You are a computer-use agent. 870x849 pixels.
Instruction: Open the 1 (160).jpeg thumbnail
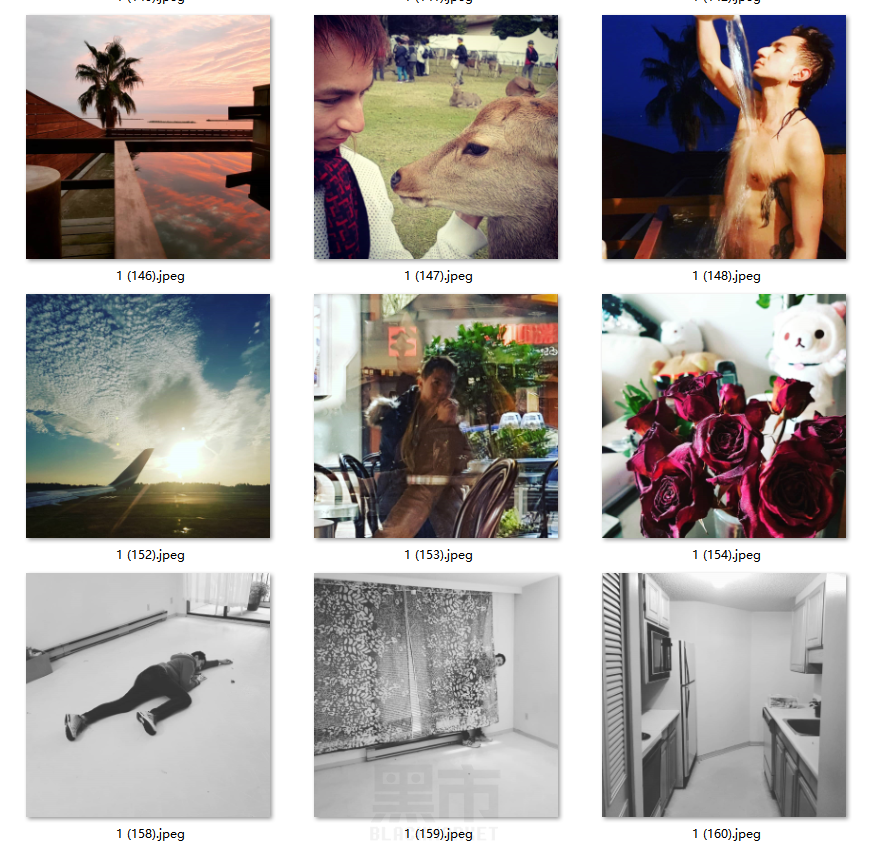coord(724,695)
